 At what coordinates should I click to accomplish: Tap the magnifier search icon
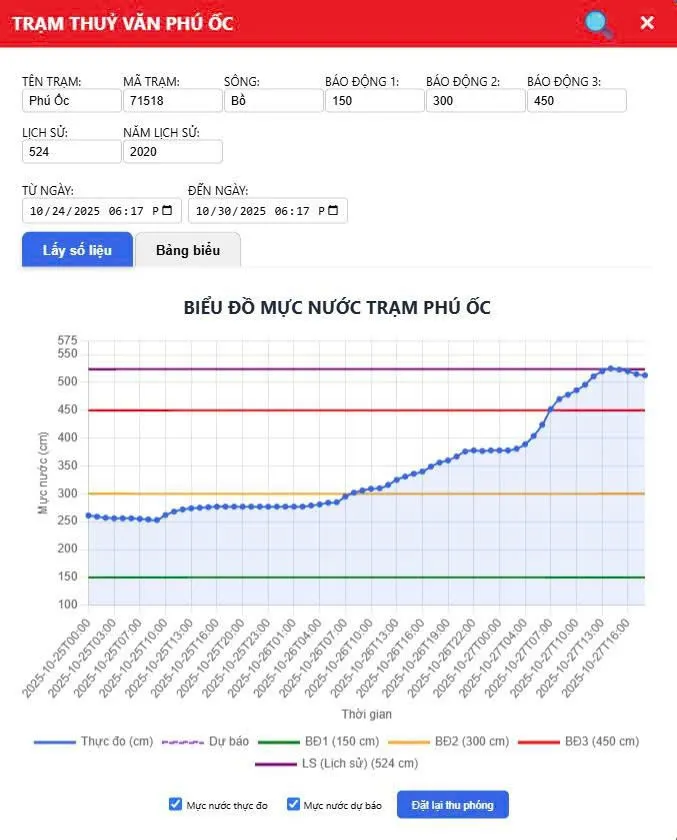click(599, 23)
